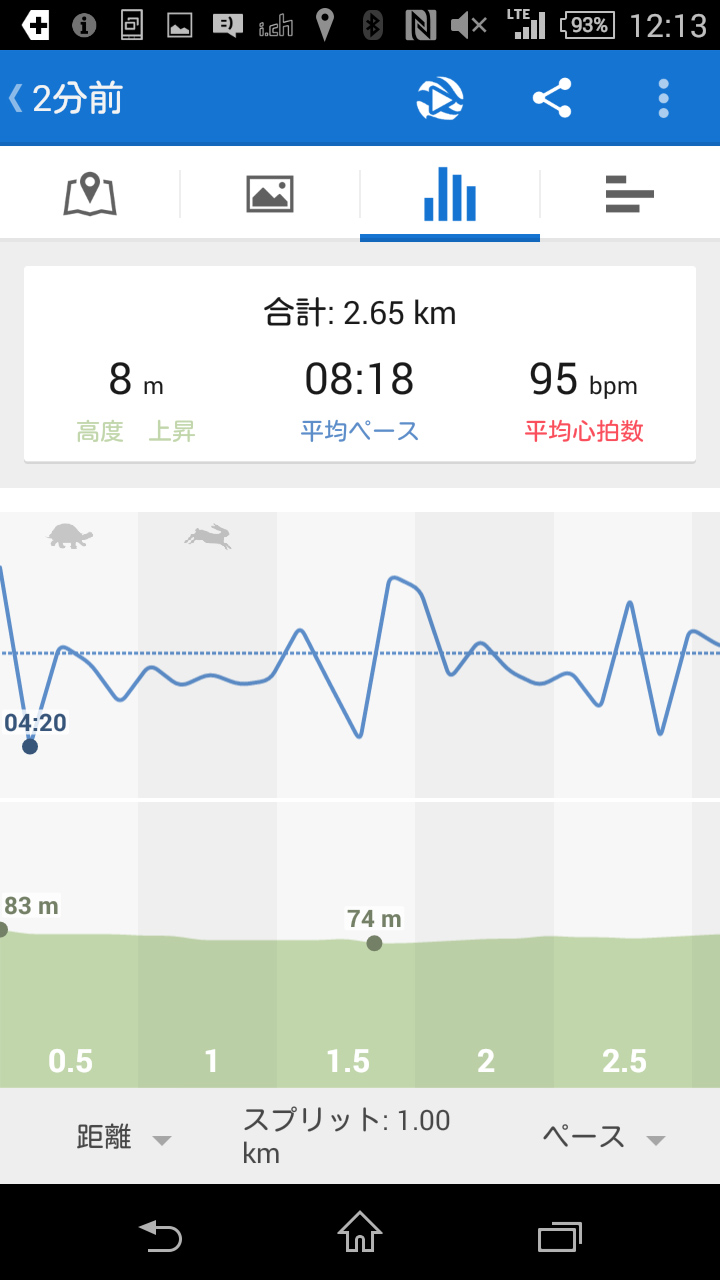
Task: Change the スプリット 1.00 km setting
Action: [x=346, y=1137]
